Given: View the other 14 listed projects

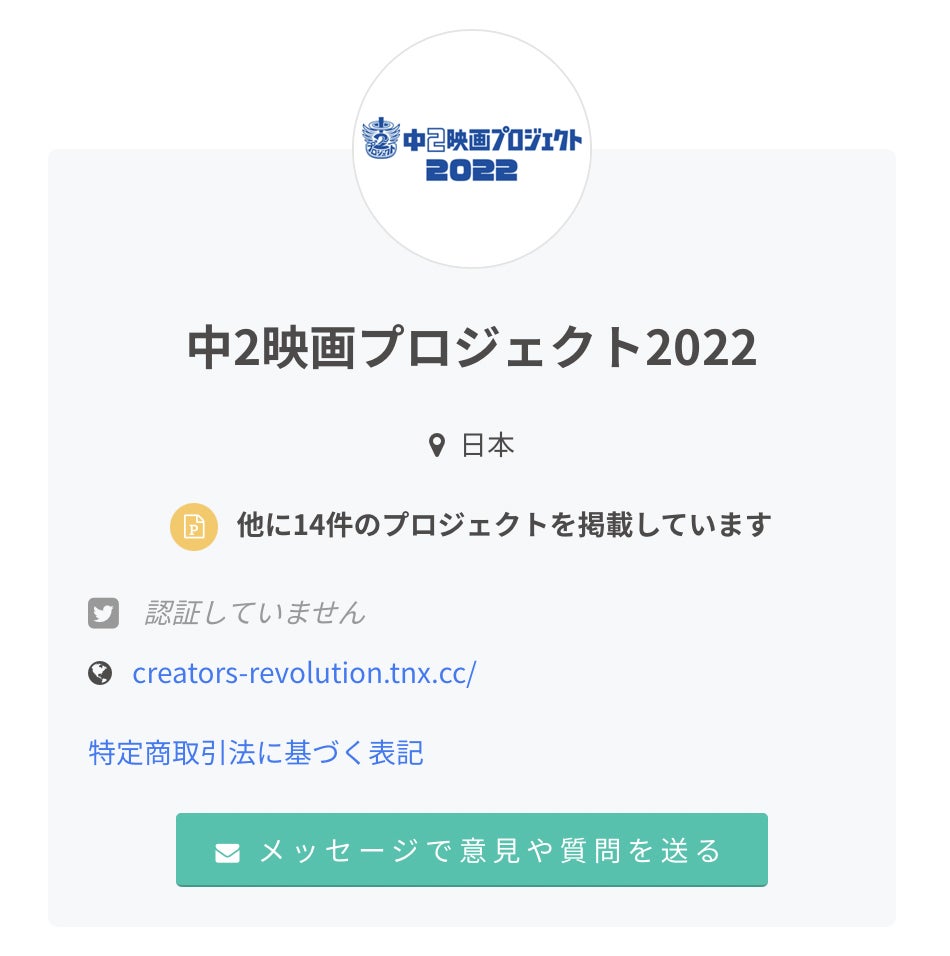Looking at the screenshot, I should [x=503, y=525].
